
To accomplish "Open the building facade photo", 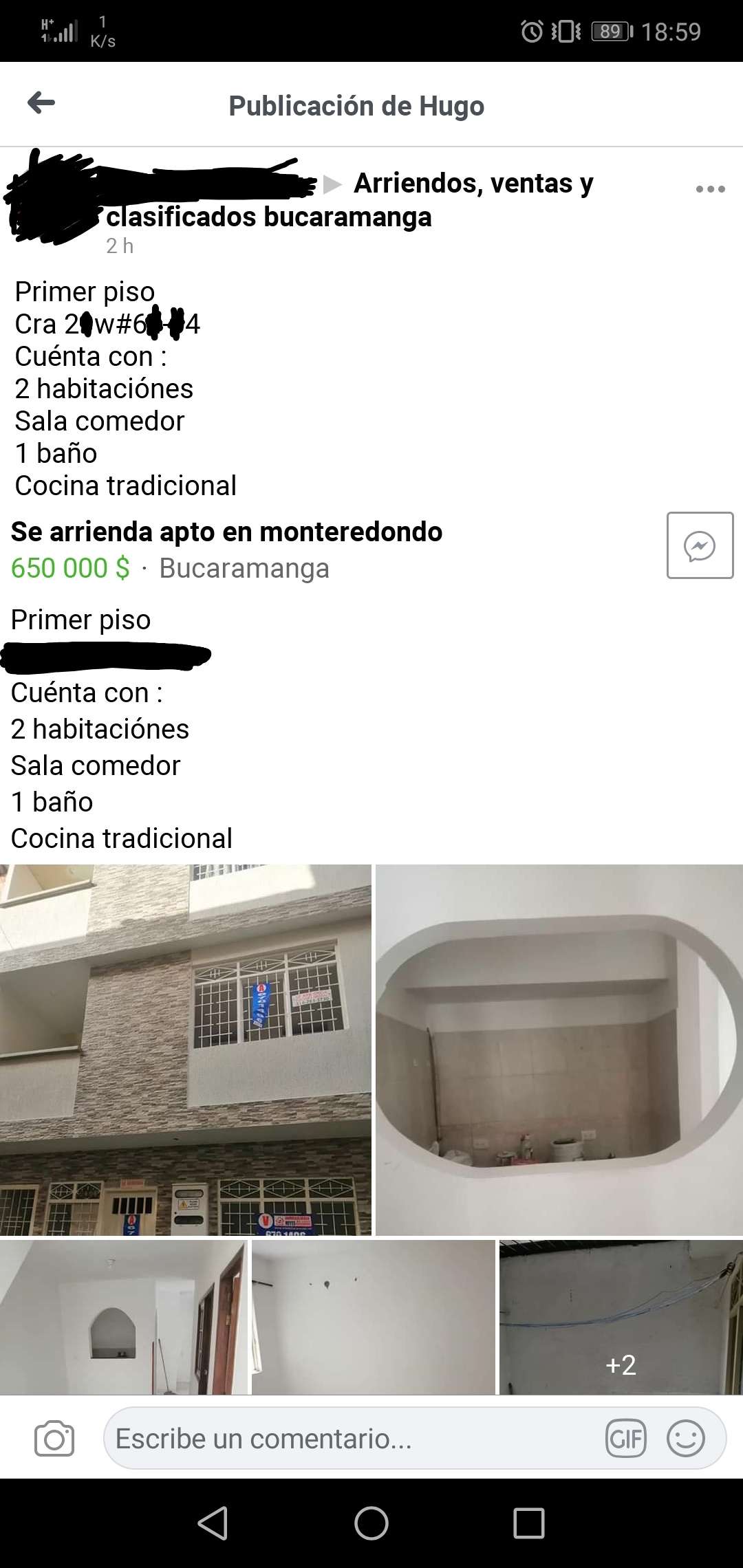I will [x=186, y=1049].
